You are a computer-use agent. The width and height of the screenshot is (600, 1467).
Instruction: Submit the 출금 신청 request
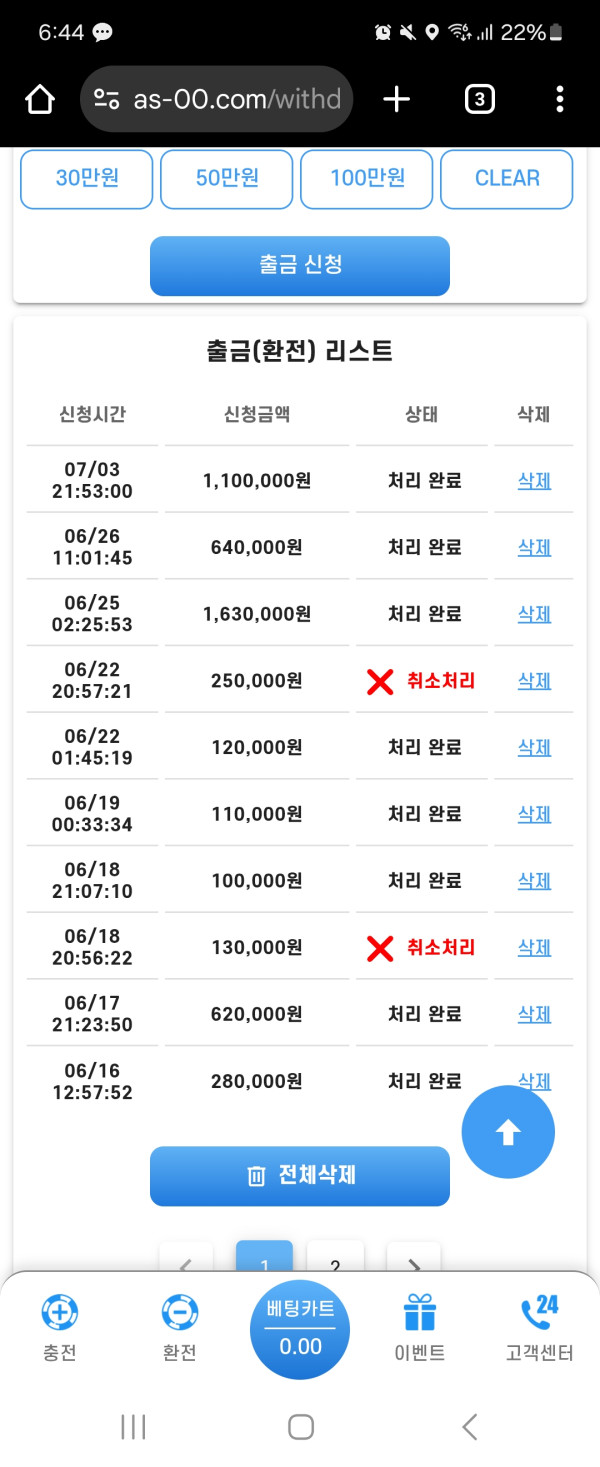300,266
